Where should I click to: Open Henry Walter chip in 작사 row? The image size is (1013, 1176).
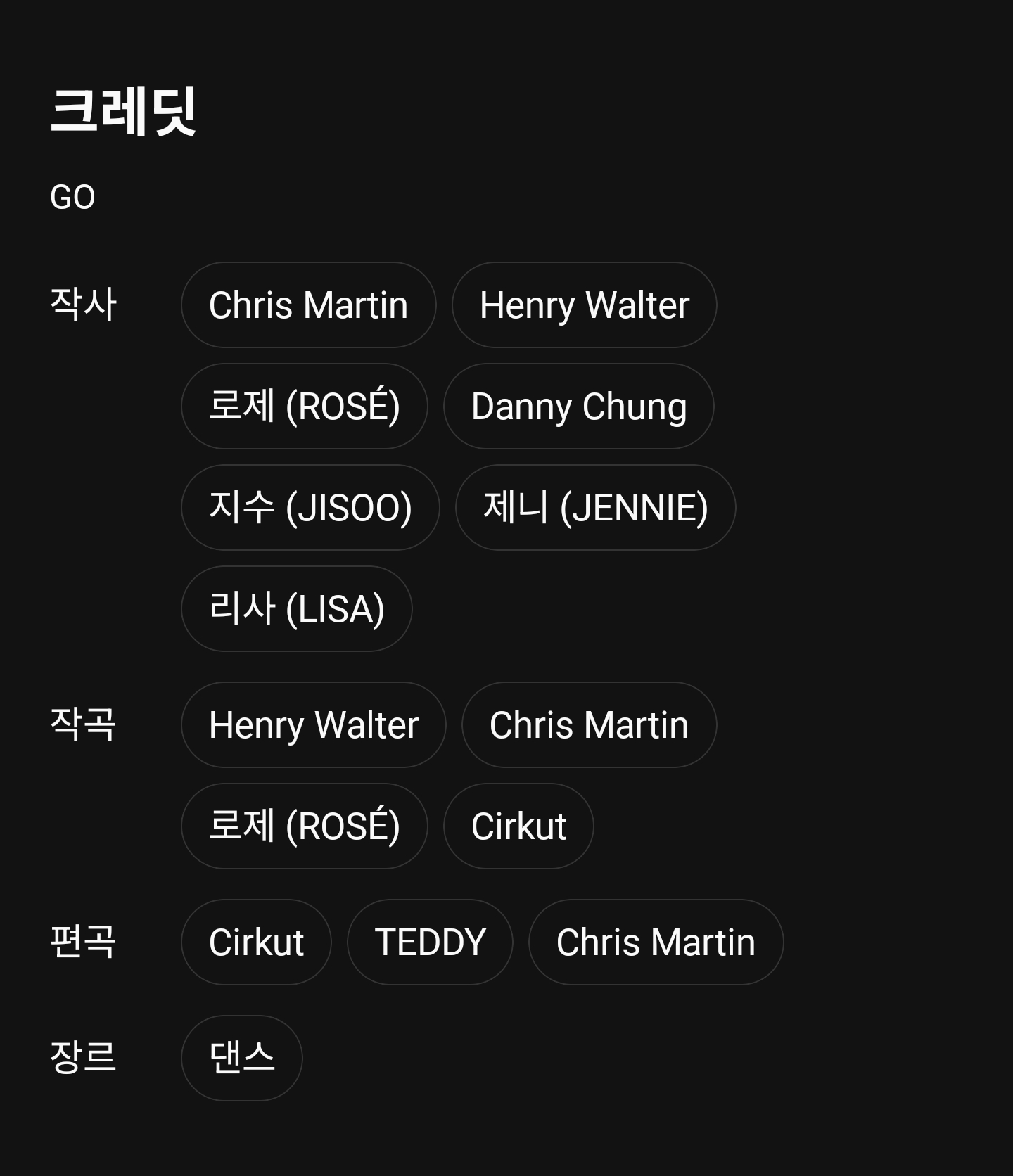(584, 305)
